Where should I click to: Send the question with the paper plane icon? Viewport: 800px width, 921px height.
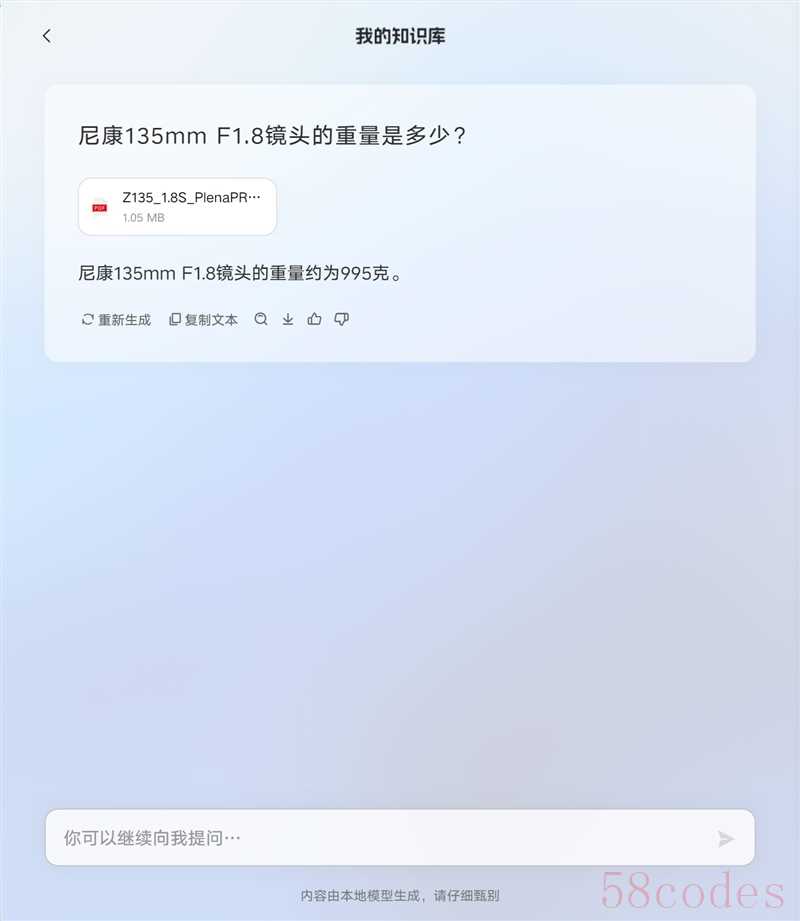click(726, 838)
